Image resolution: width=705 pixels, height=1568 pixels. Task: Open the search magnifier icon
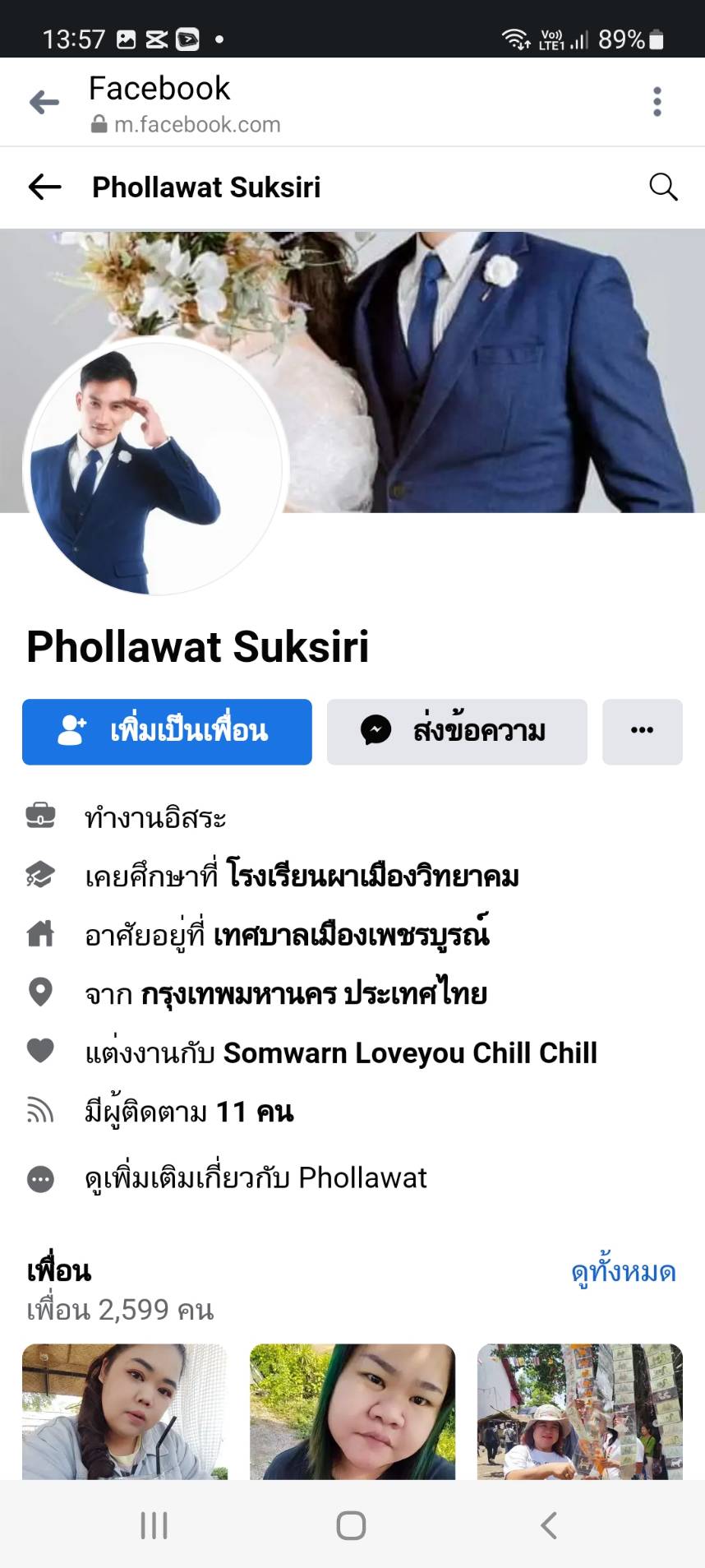coord(663,187)
